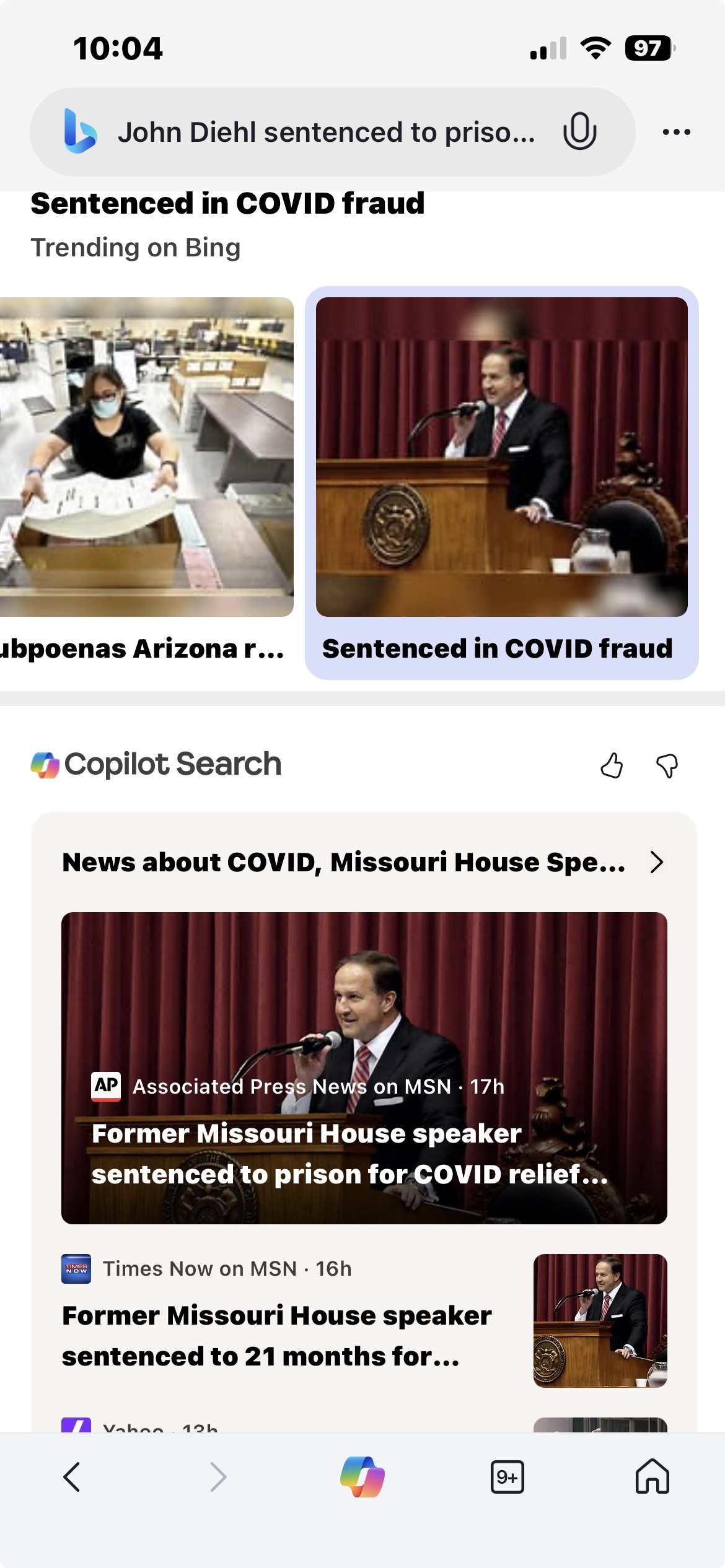The image size is (725, 1568).
Task: Go to the home page
Action: [652, 1477]
